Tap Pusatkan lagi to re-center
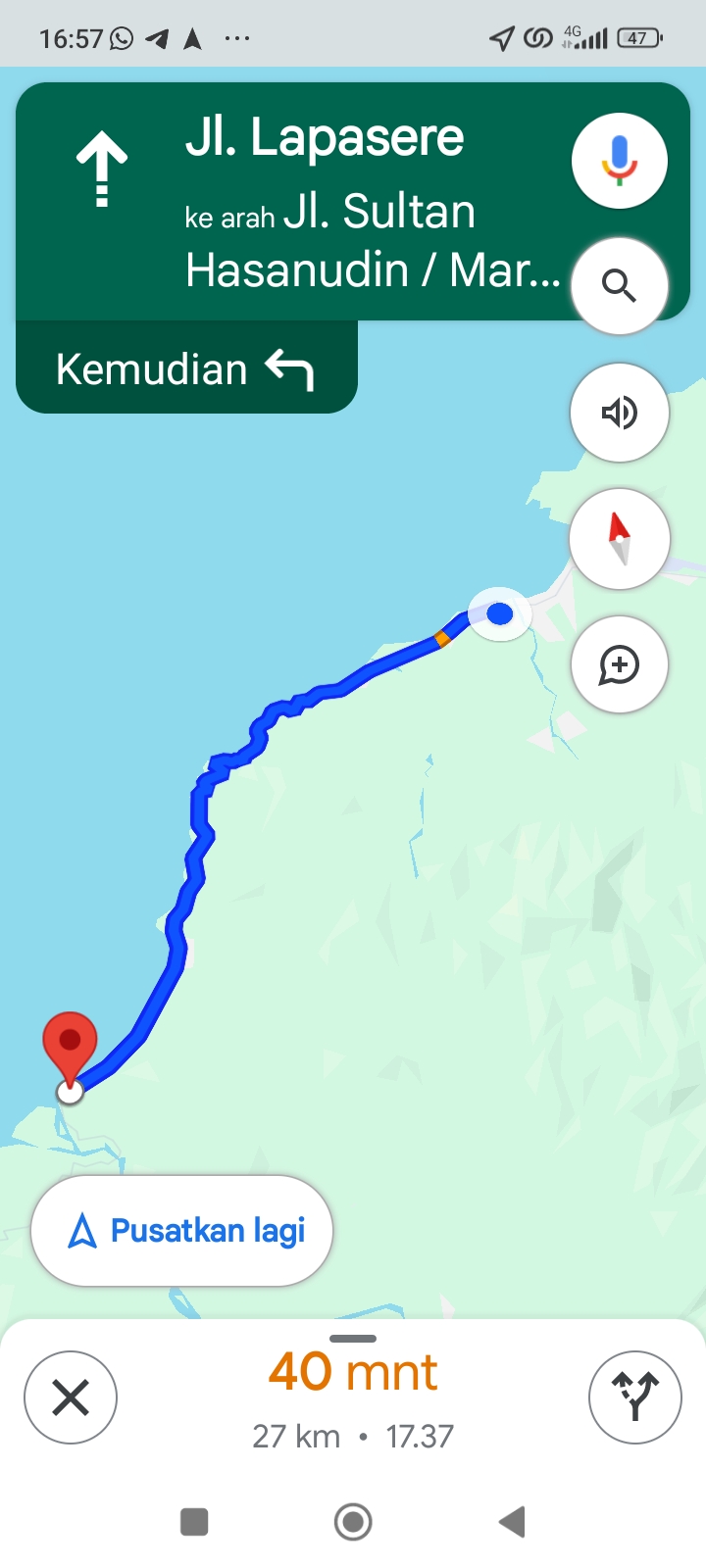 182,1231
